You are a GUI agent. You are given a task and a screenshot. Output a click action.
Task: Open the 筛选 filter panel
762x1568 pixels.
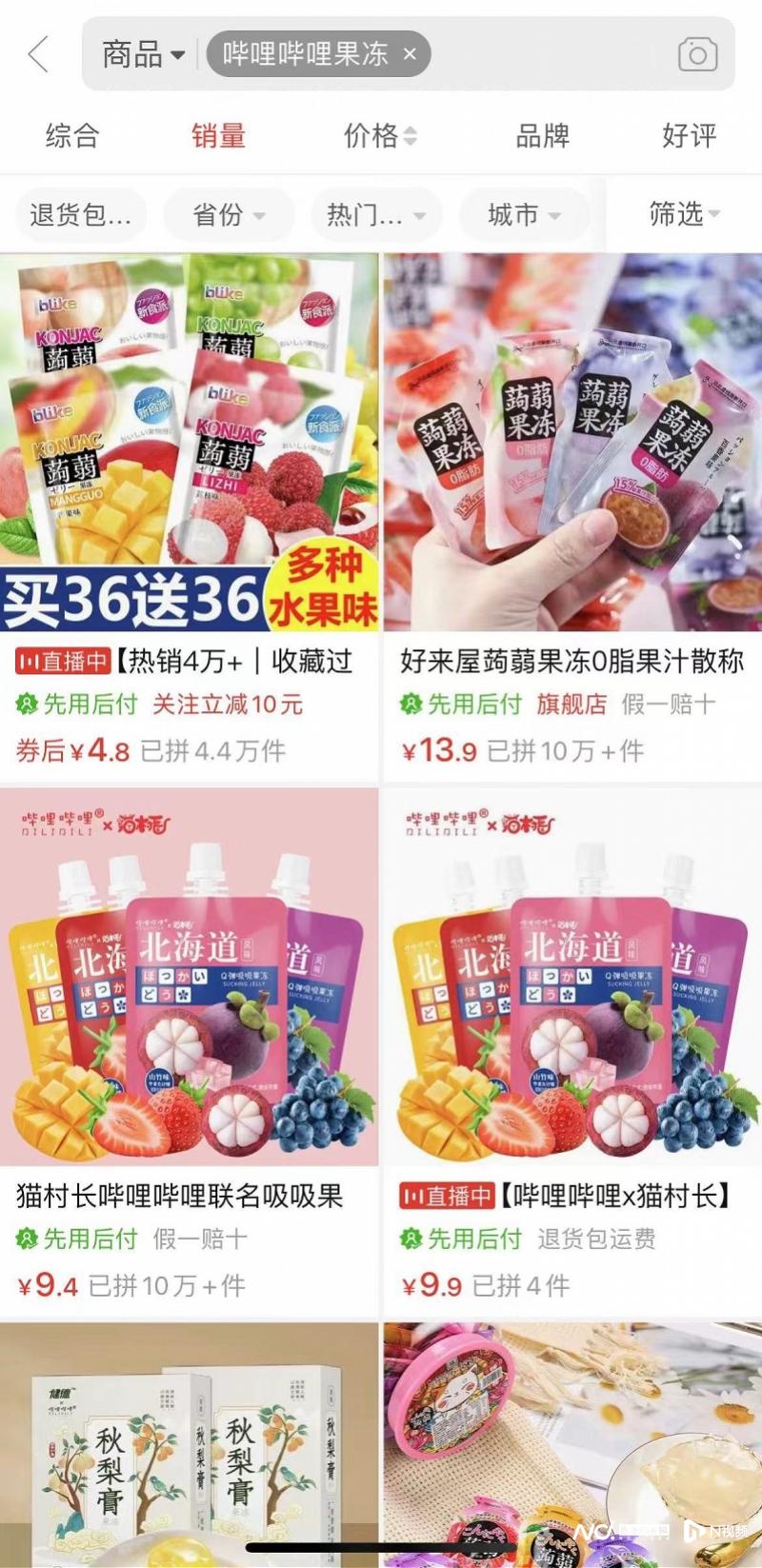(x=684, y=214)
